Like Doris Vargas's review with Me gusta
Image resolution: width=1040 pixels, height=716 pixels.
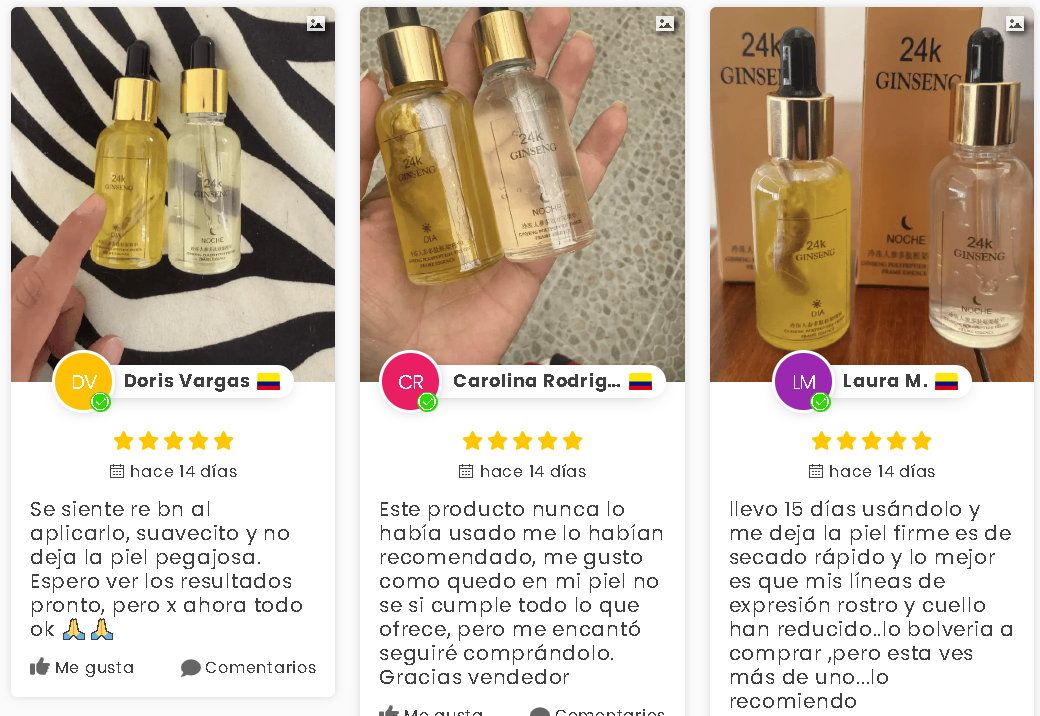pyautogui.click(x=82, y=667)
